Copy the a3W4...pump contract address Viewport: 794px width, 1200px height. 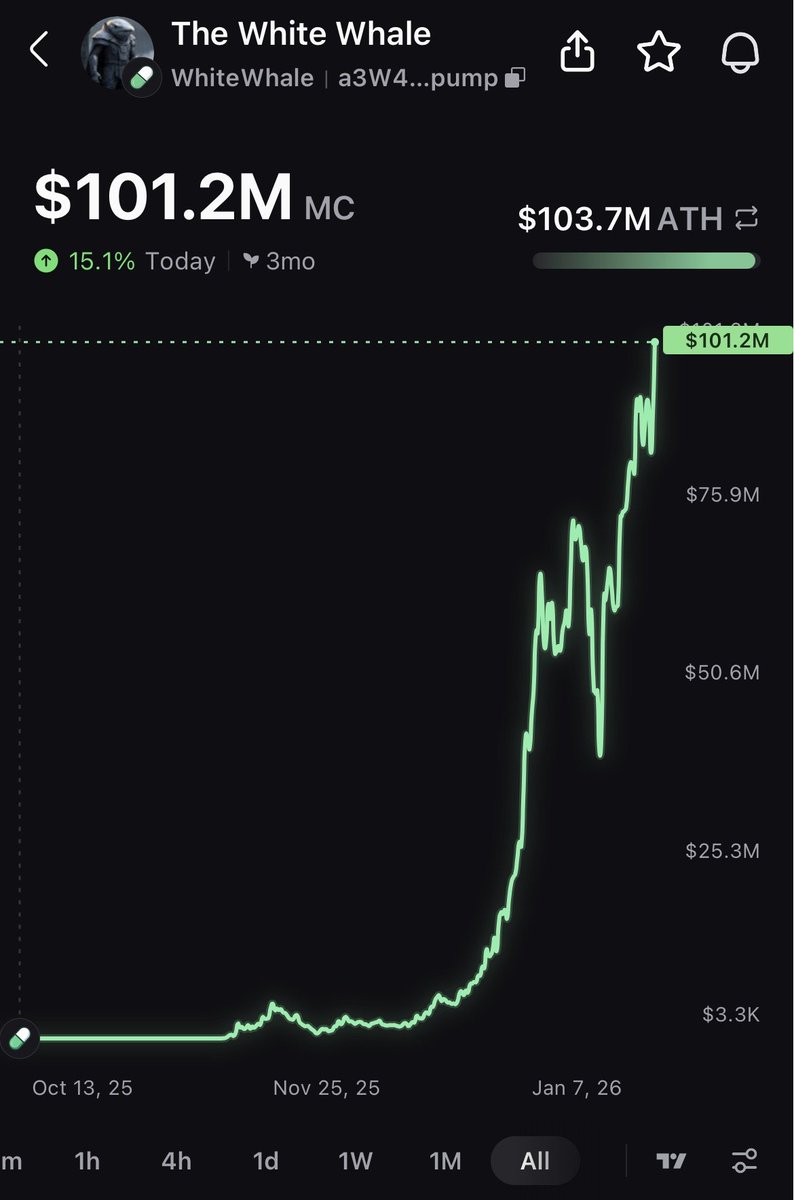tap(516, 78)
